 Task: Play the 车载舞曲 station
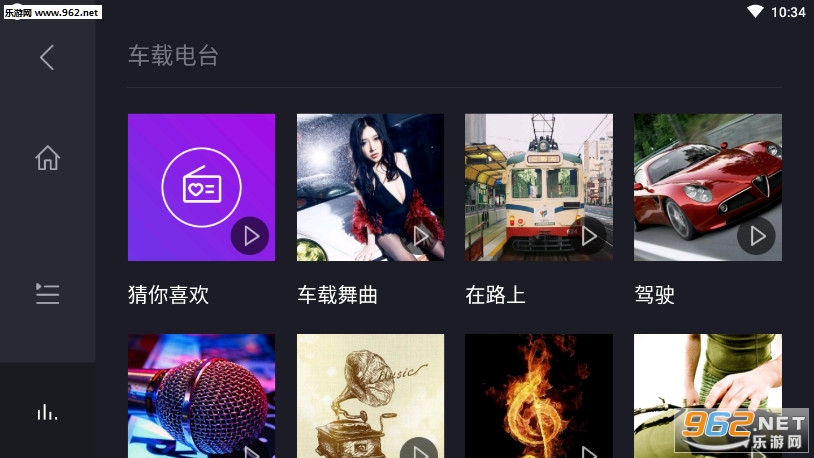420,236
